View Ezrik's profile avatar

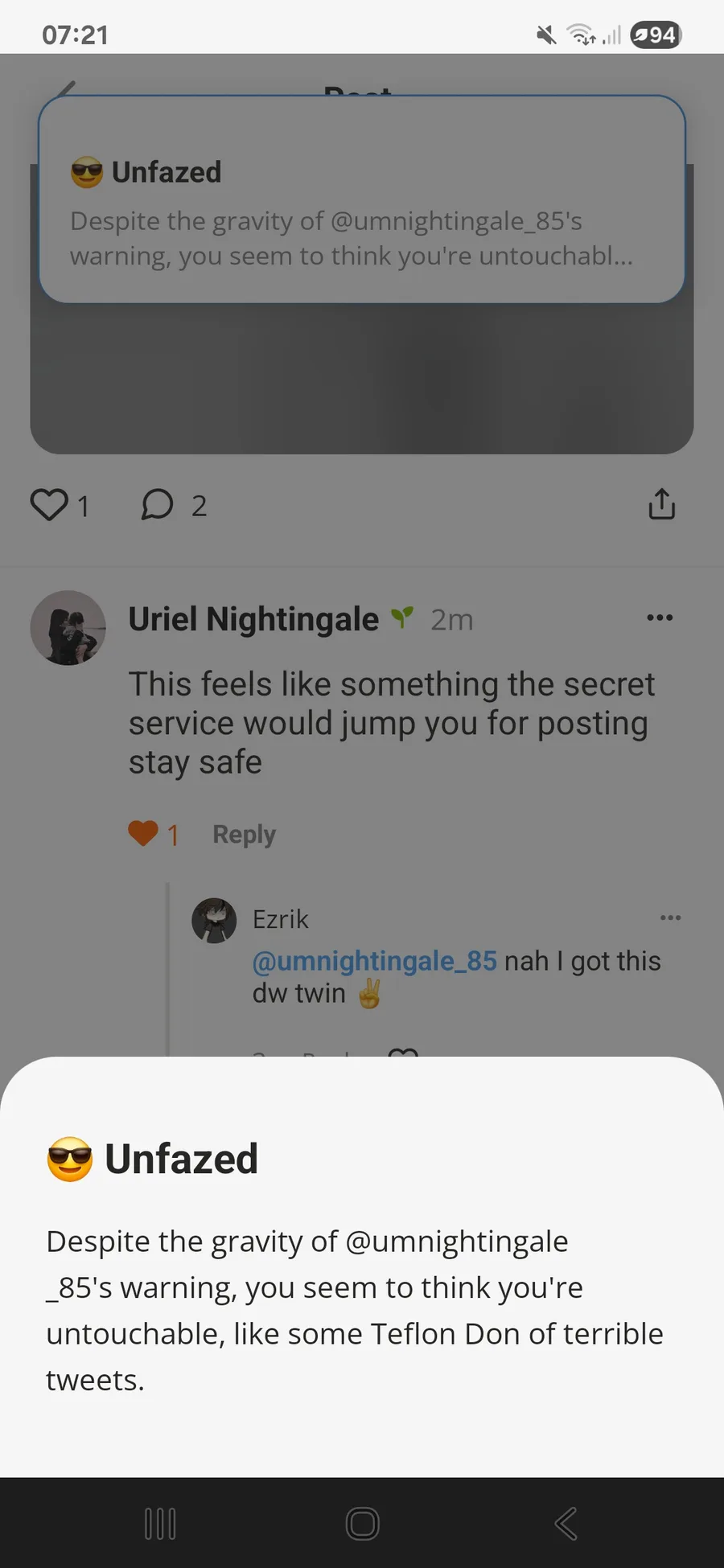click(x=214, y=921)
